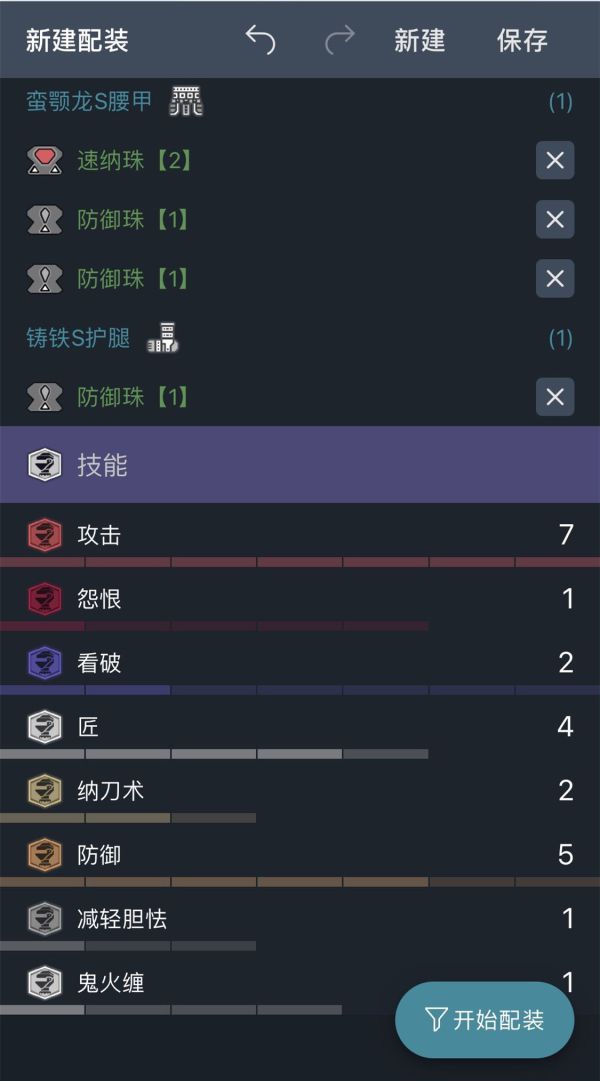Remove 防御珠【1】 from 铸铁S护腿
Image resolution: width=600 pixels, height=1081 pixels.
pyautogui.click(x=555, y=397)
